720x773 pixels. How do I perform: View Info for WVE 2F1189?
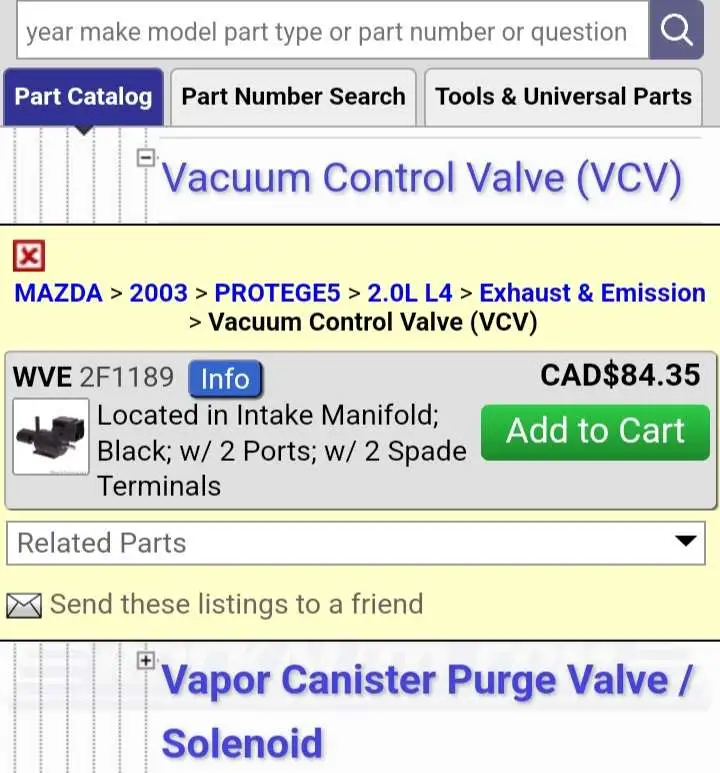224,379
